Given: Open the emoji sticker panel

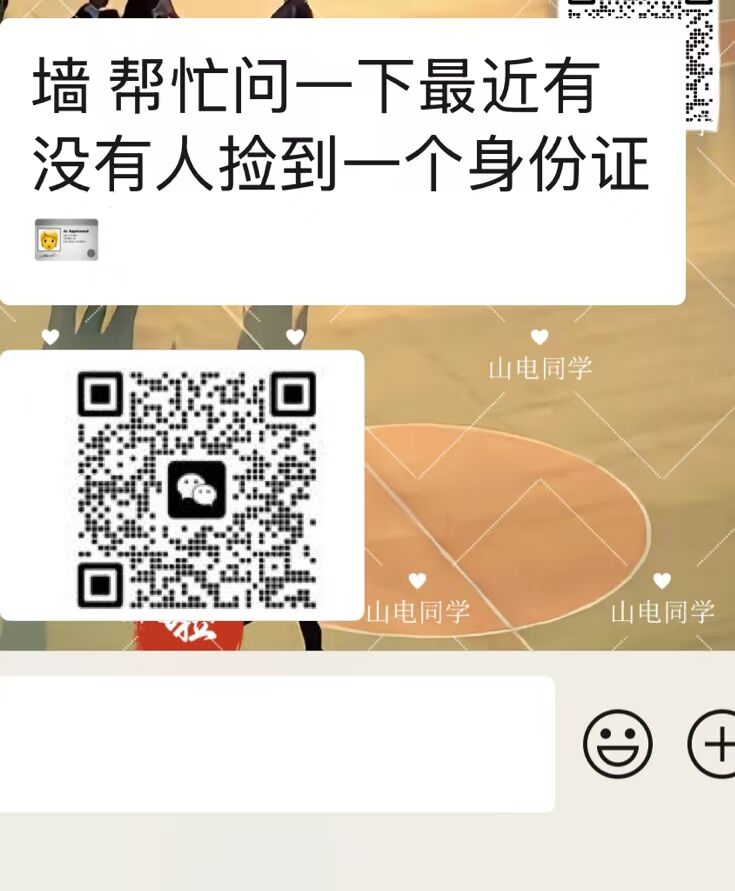Looking at the screenshot, I should coord(618,744).
